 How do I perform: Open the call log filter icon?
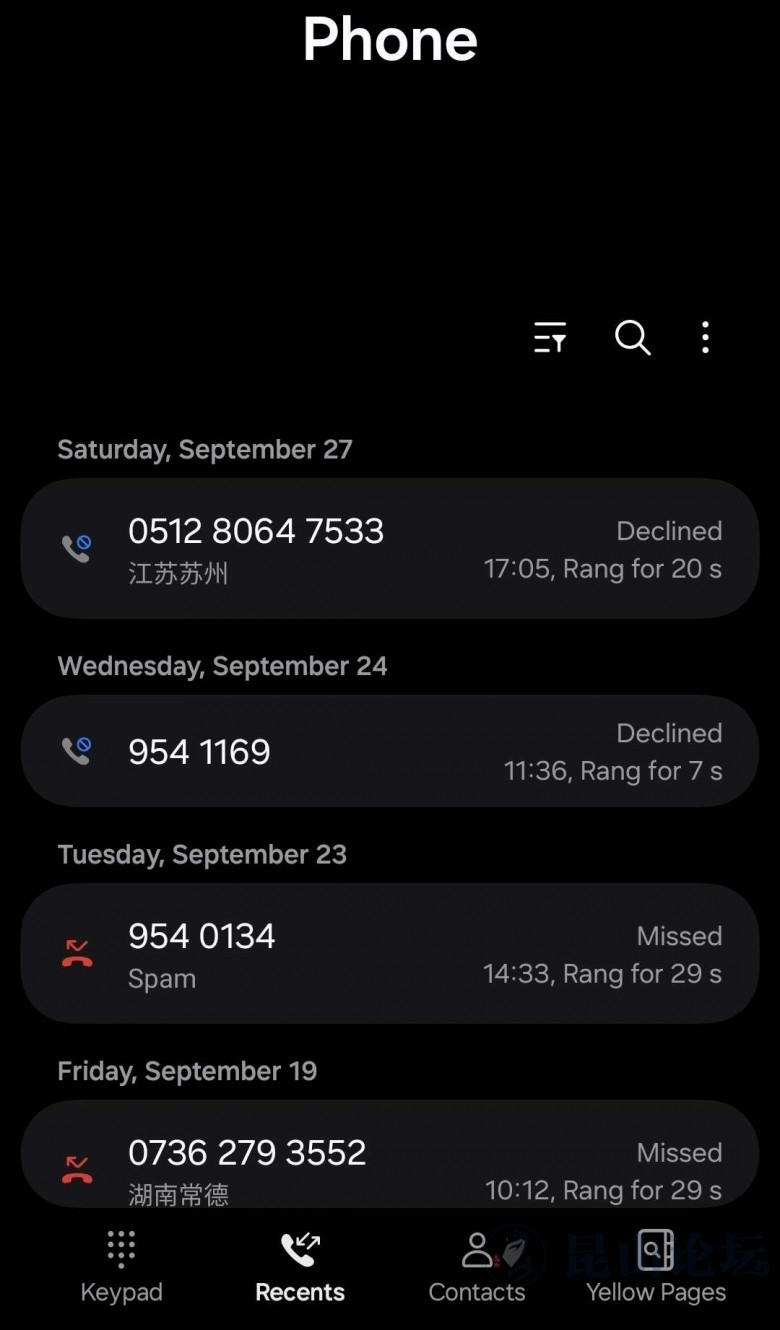coord(550,338)
